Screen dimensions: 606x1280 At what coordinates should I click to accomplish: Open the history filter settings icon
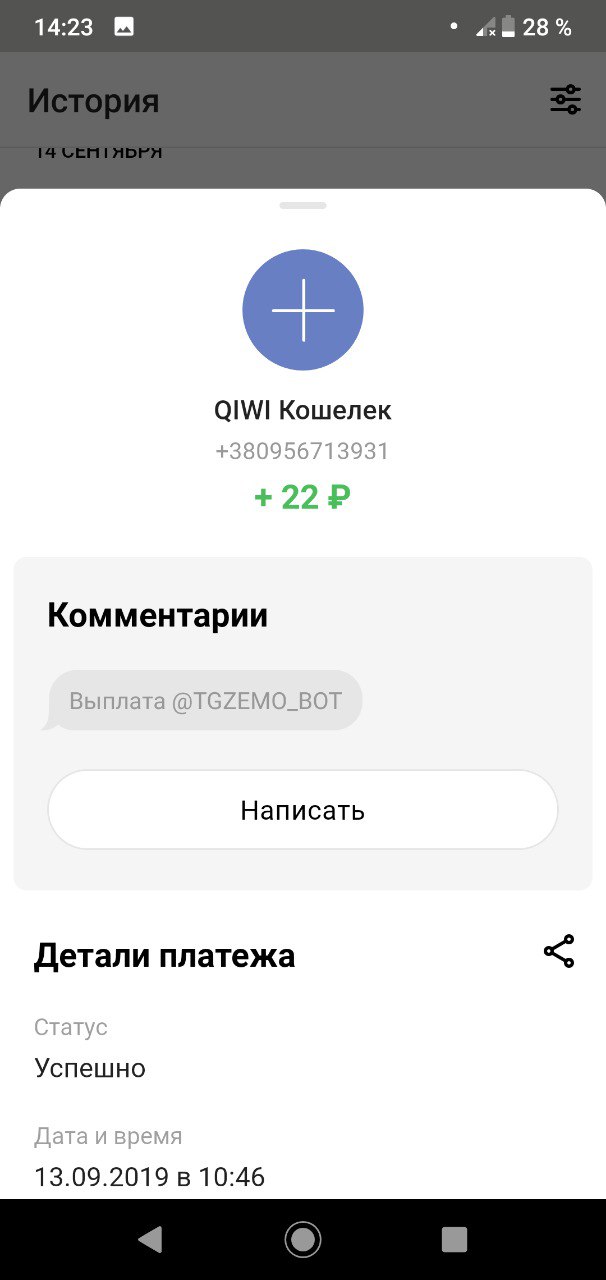565,100
